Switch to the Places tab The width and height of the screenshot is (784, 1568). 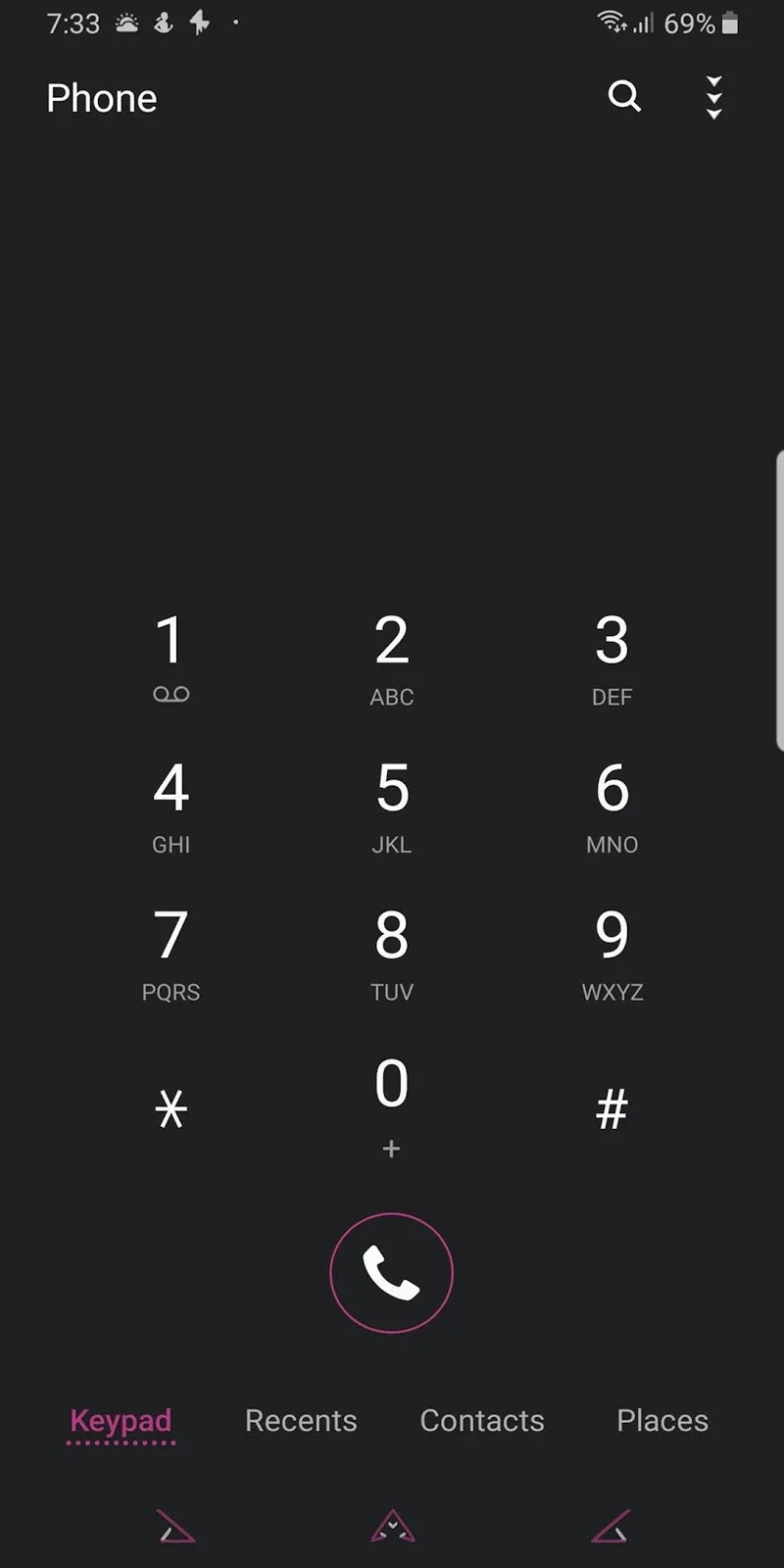pos(662,1420)
